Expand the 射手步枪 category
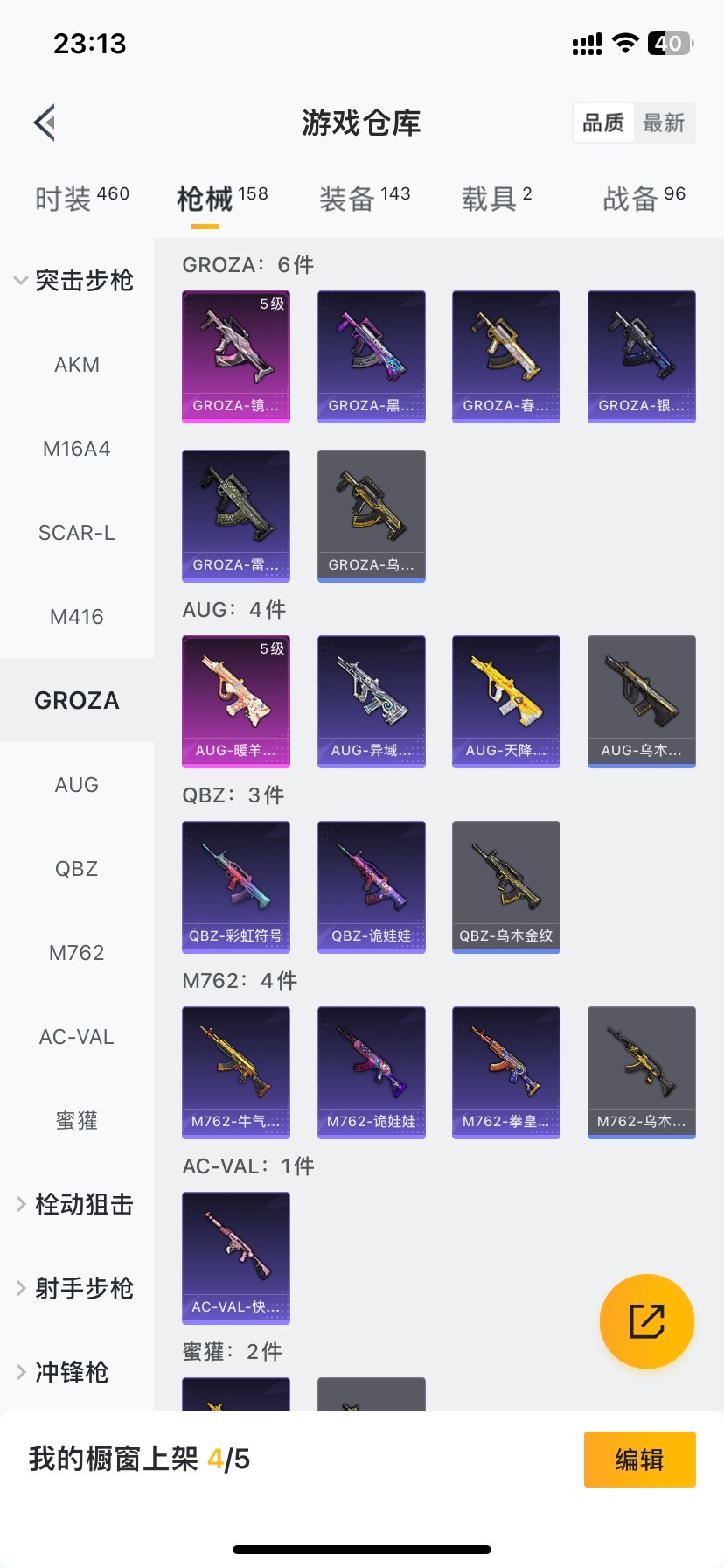 pos(74,1289)
